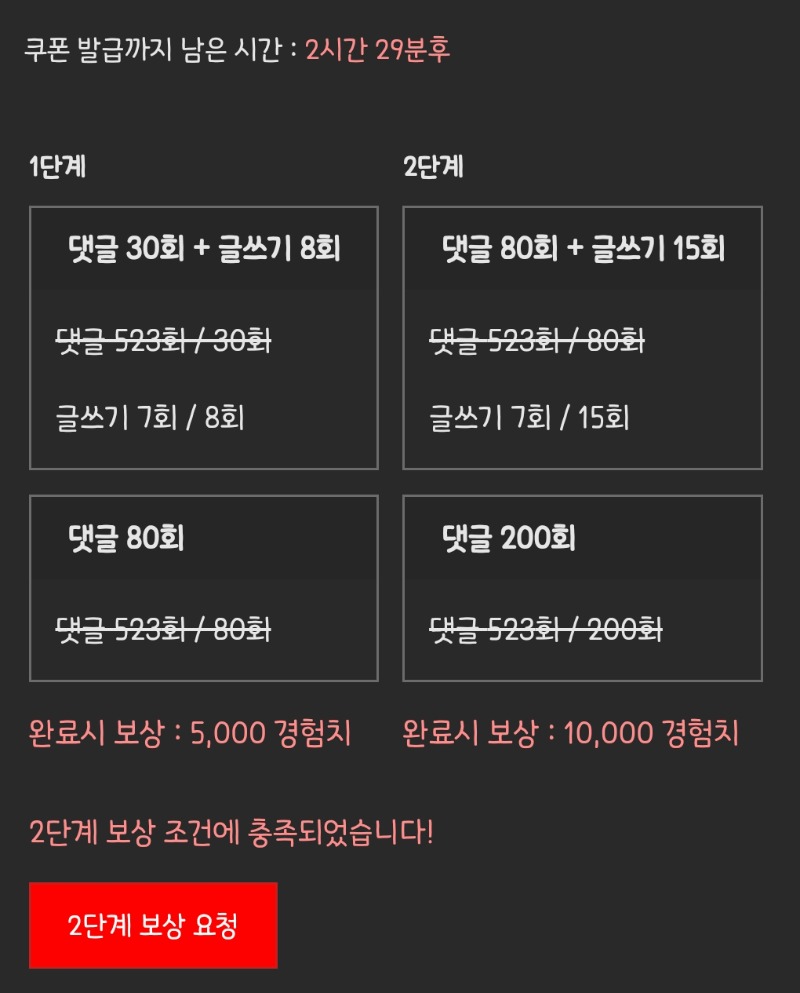The image size is (800, 993).
Task: Select the strikethrough 댓글 523회 / 80회 progress text
Action: [538, 341]
